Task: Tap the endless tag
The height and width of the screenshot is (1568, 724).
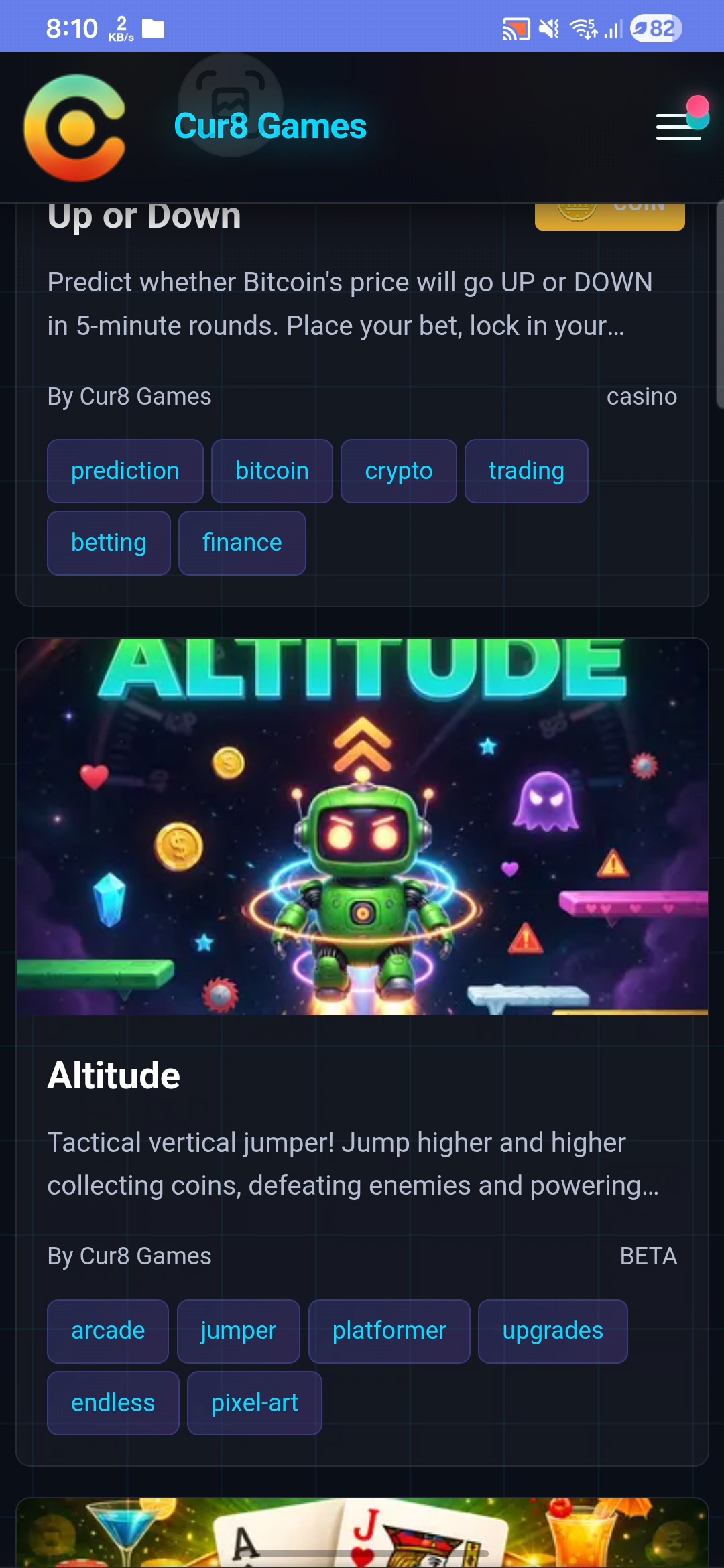Action: 113,1403
